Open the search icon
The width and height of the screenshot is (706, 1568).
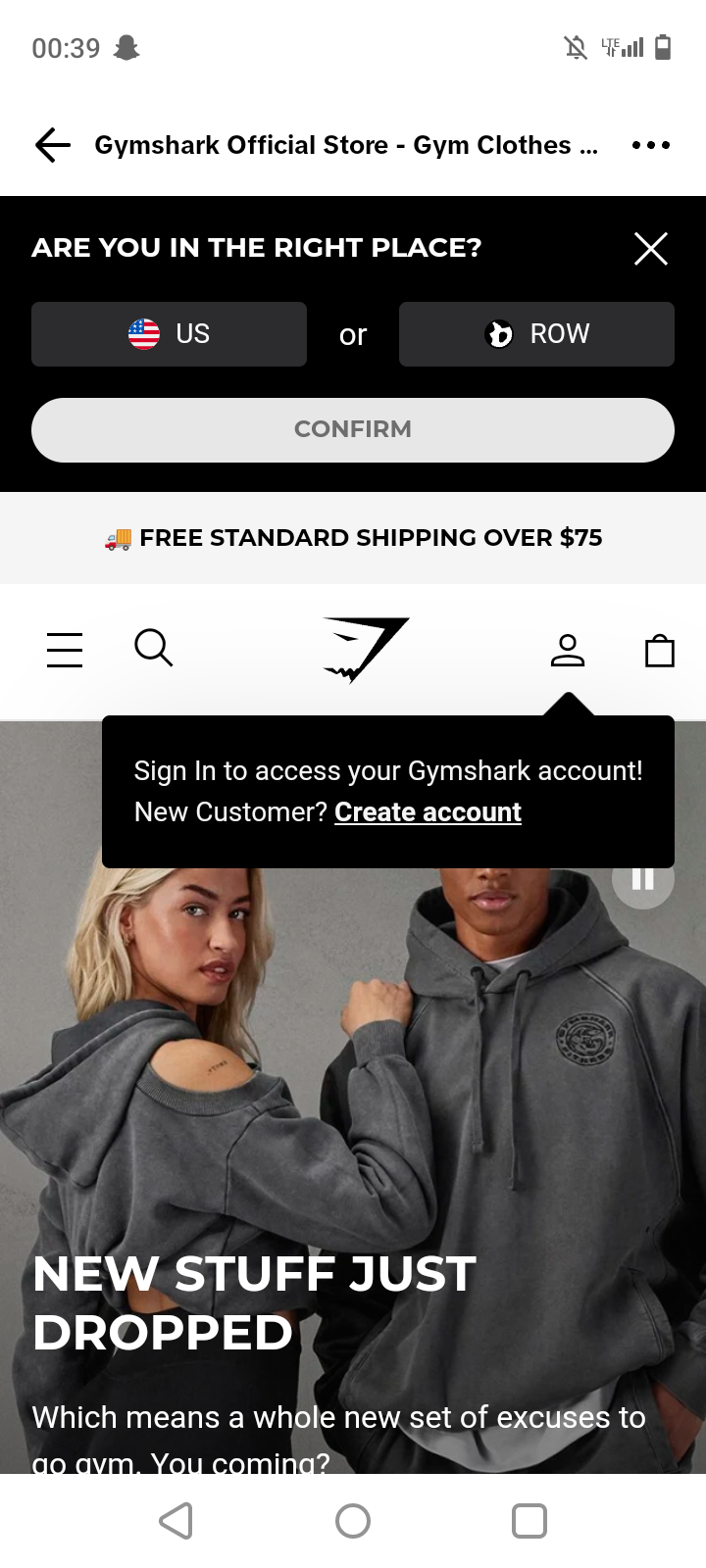pos(153,648)
